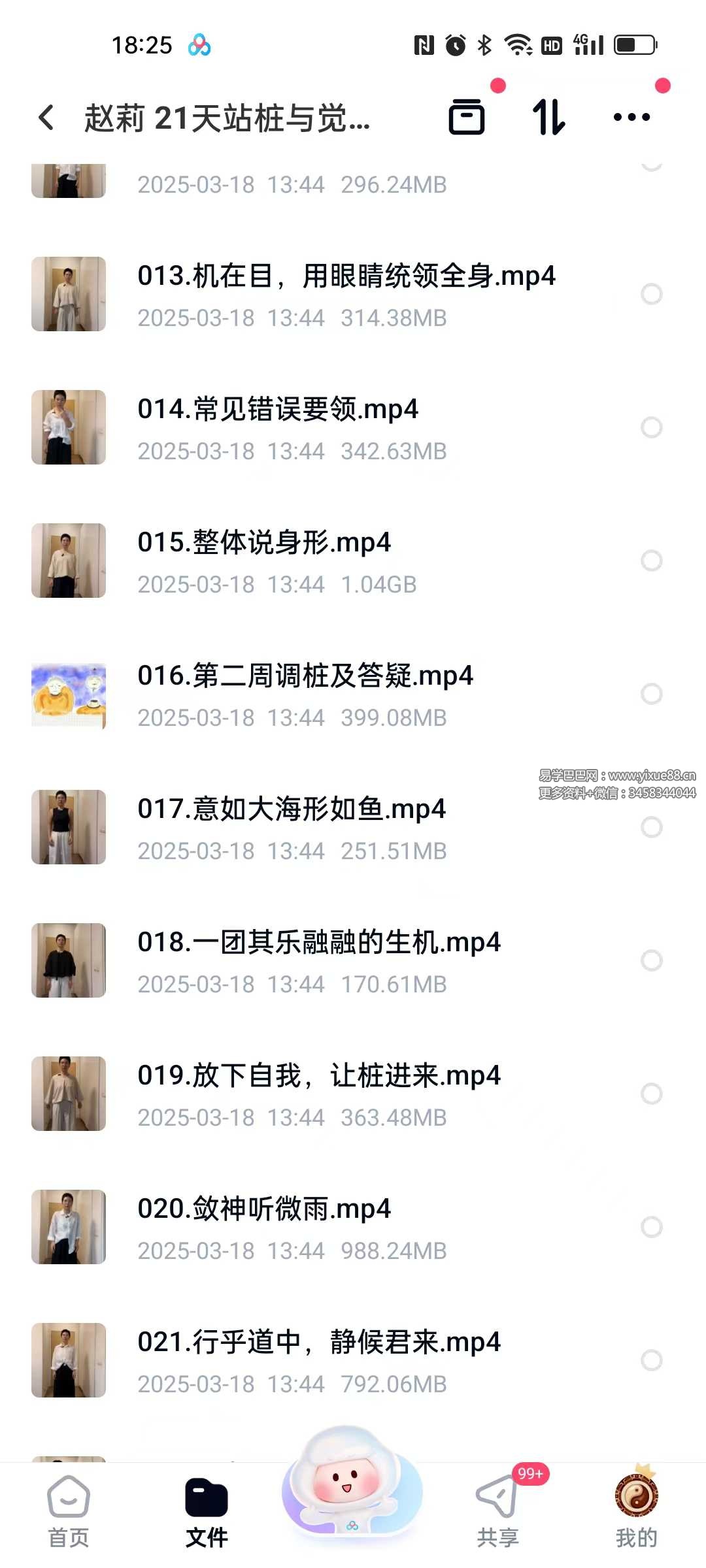Viewport: 706px width, 1568px height.
Task: Open the mascot assistant in bottom bar
Action: (352, 1490)
